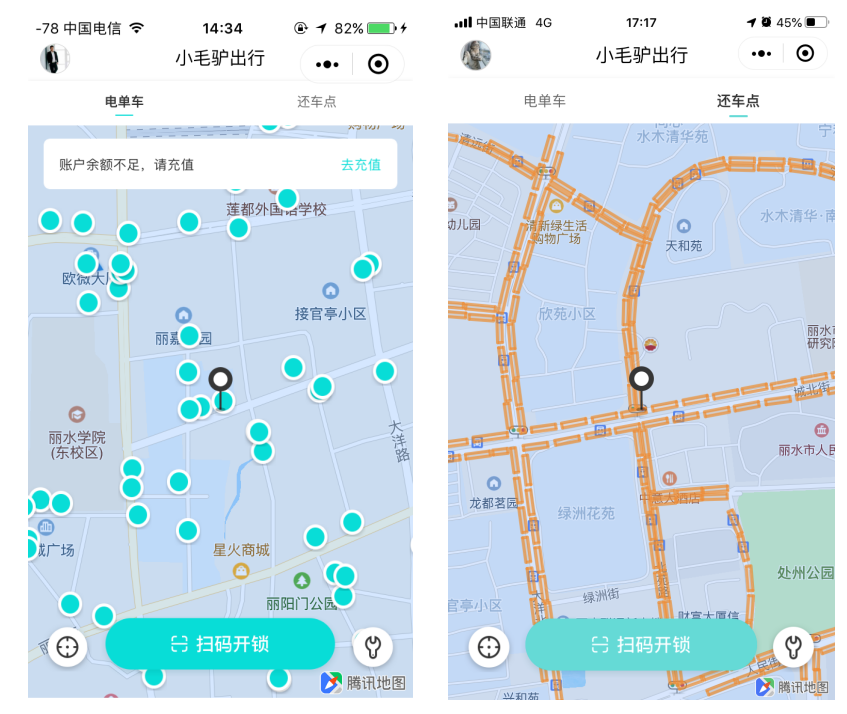Open profile avatar on the China Telecom screen
Image resolution: width=847 pixels, height=714 pixels.
pos(54,59)
